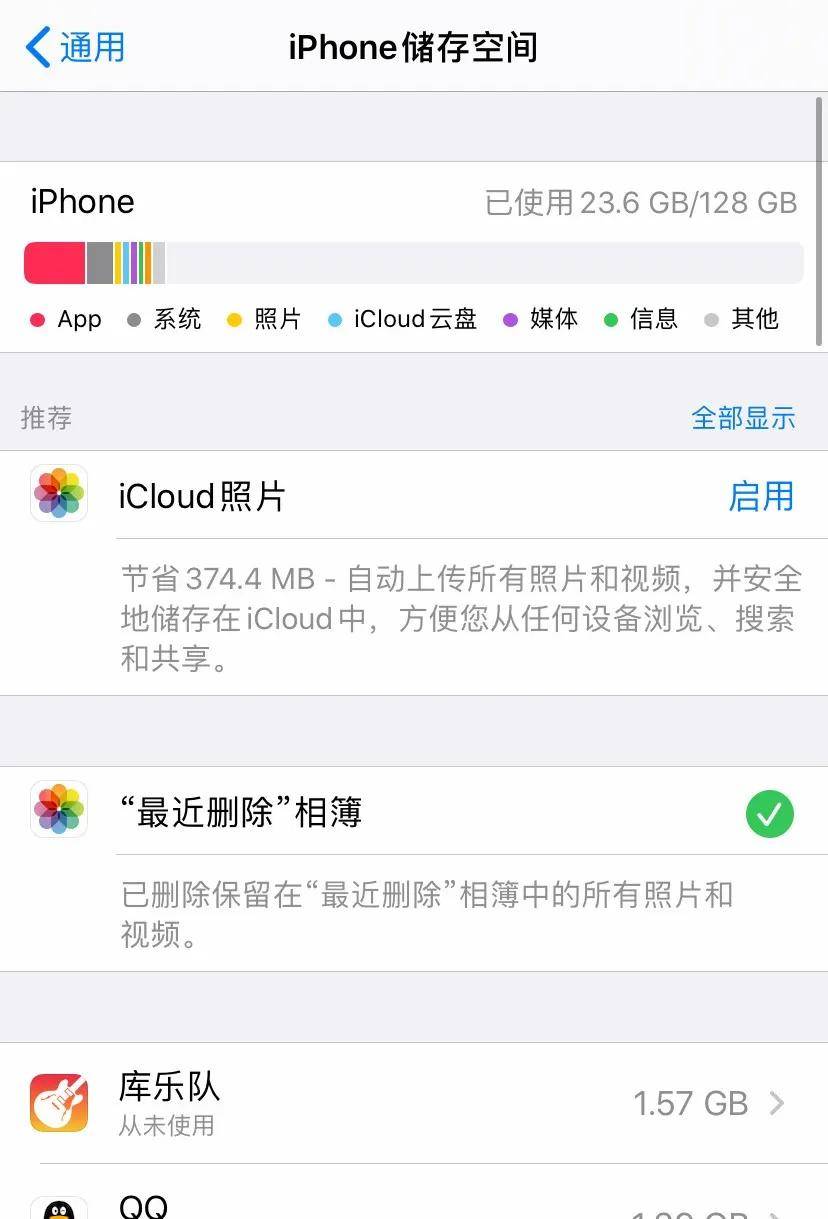
Task: Open QQ storage details
Action: click(x=414, y=1203)
